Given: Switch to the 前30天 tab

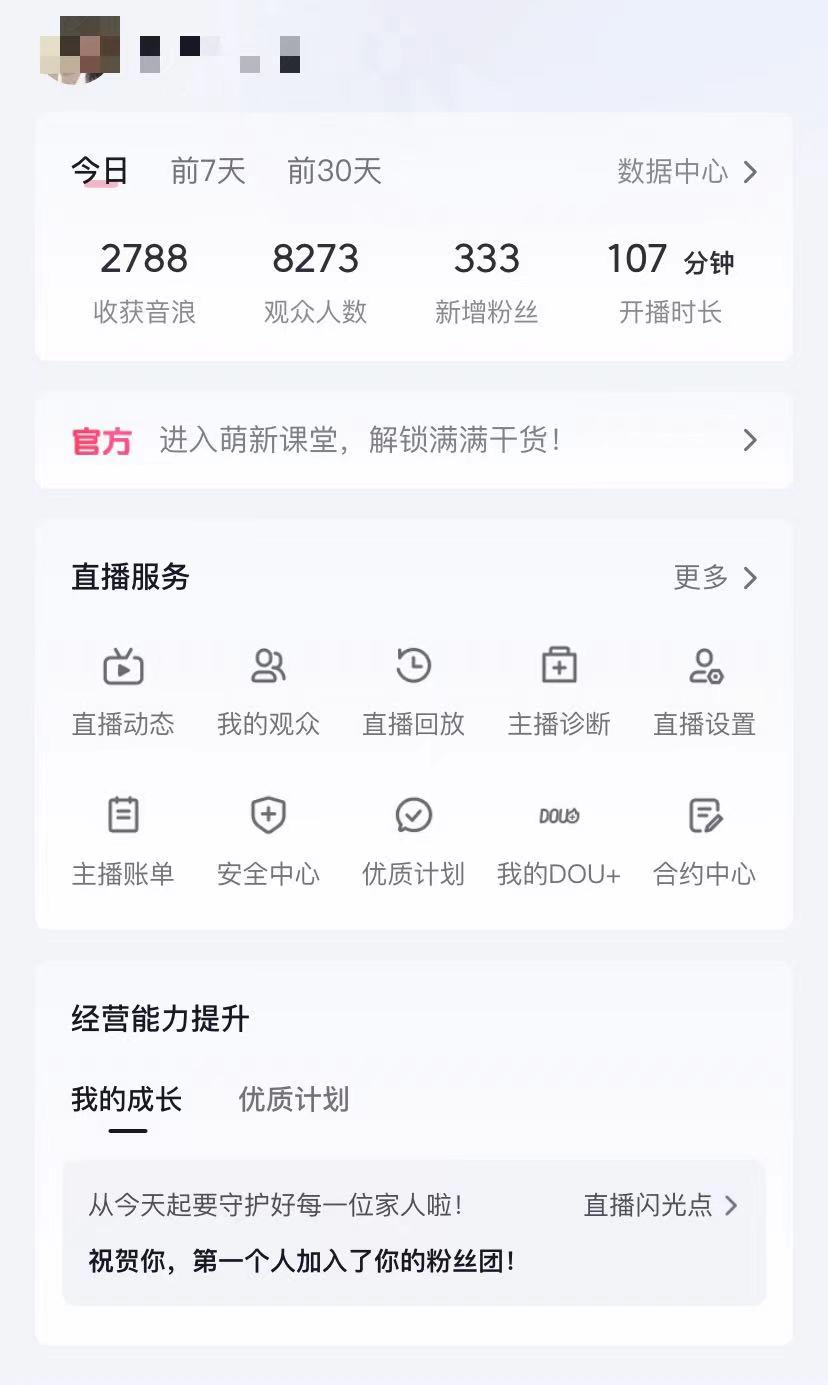Looking at the screenshot, I should coord(334,171).
